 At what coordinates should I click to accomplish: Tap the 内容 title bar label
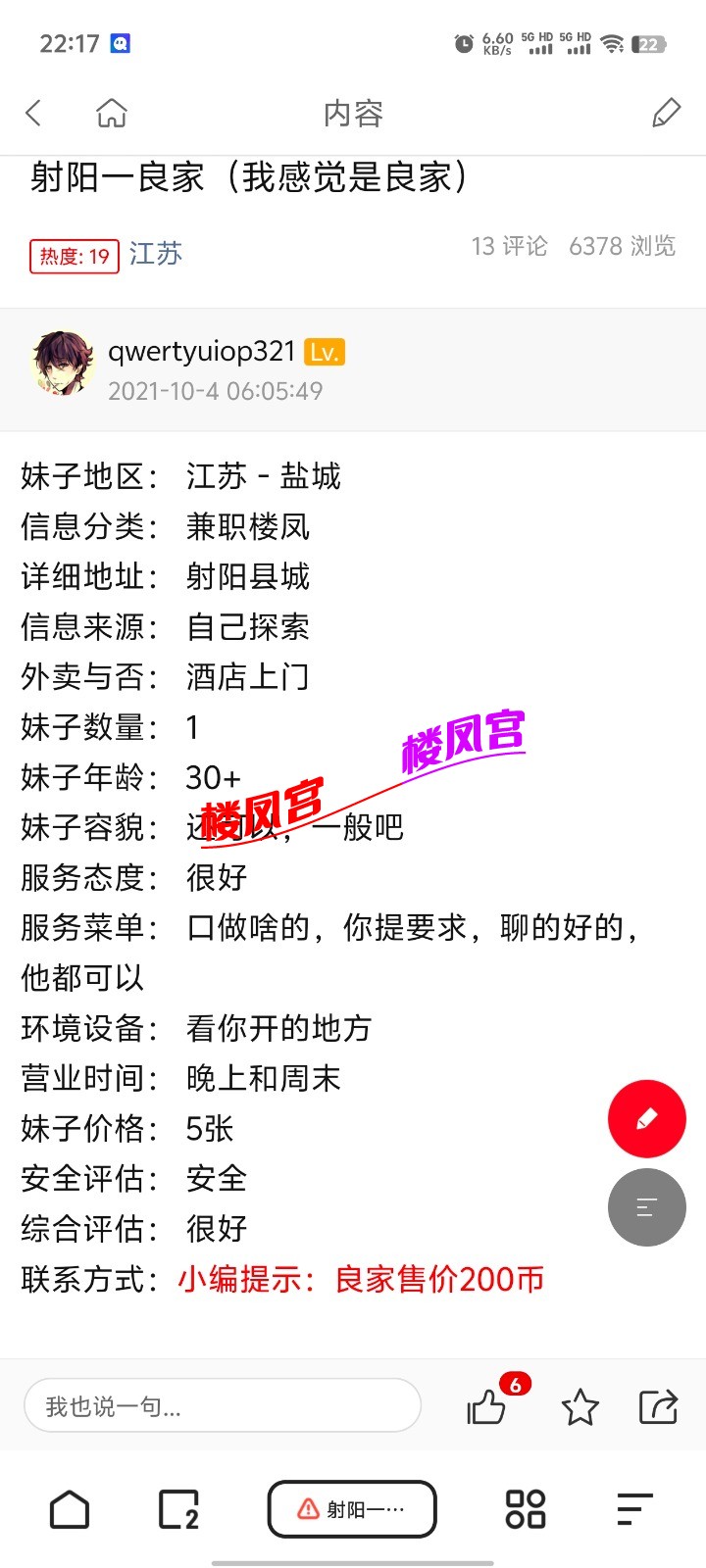[352, 113]
